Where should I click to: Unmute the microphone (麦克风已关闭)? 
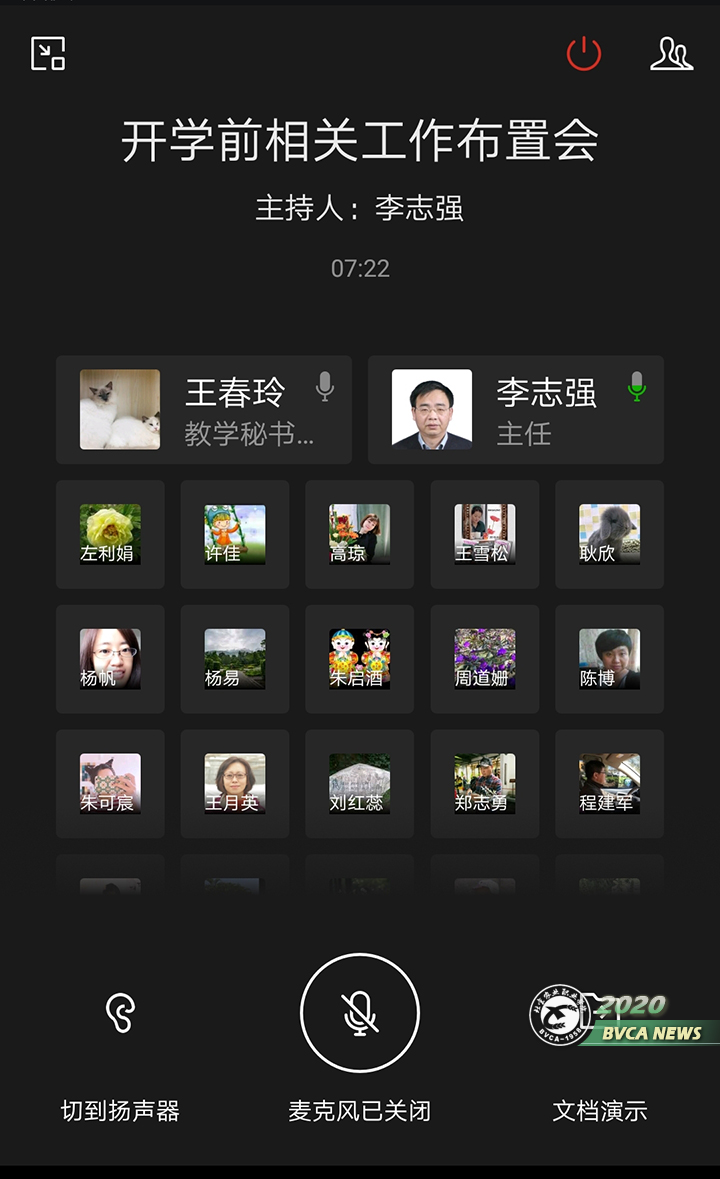pyautogui.click(x=360, y=1013)
